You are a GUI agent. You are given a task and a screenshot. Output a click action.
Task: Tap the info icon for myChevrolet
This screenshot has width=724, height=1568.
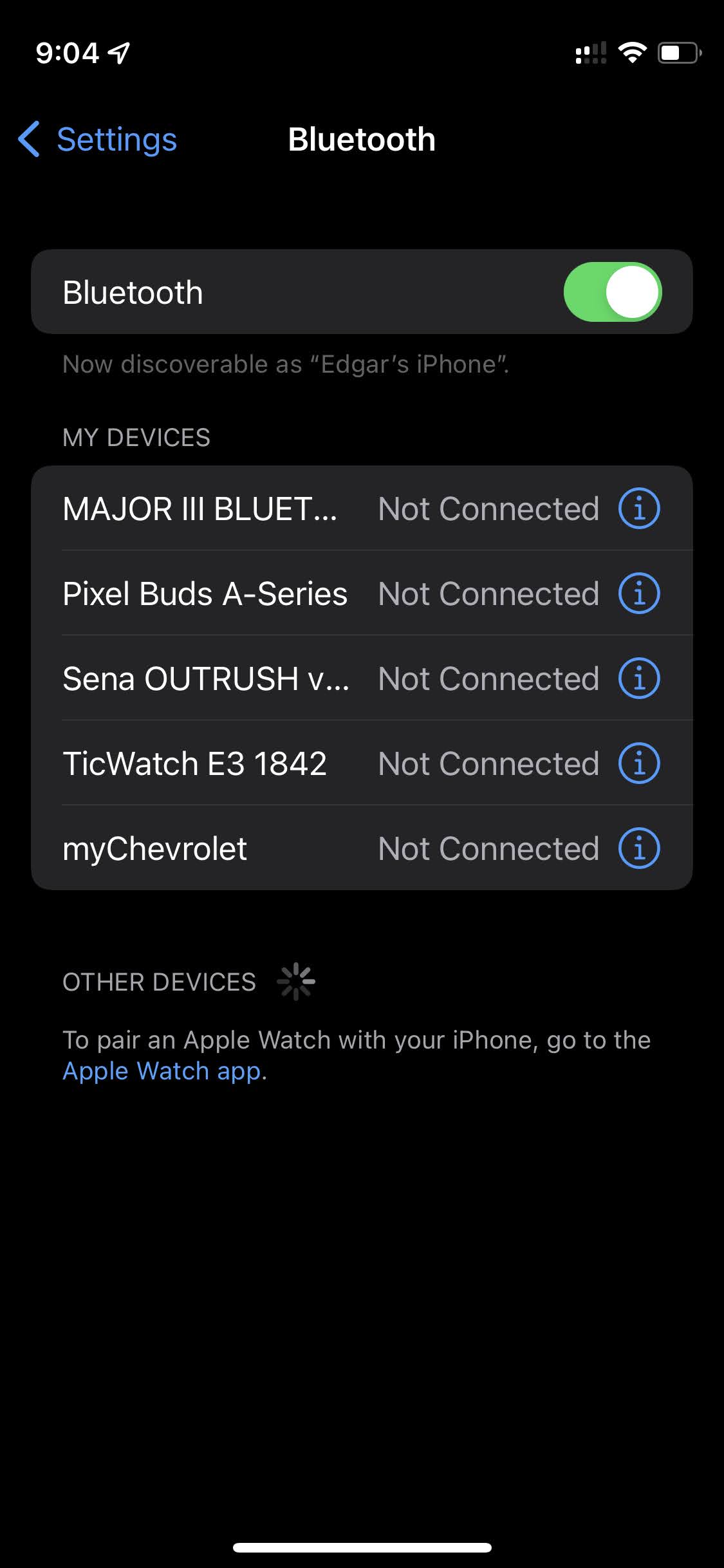(x=638, y=848)
